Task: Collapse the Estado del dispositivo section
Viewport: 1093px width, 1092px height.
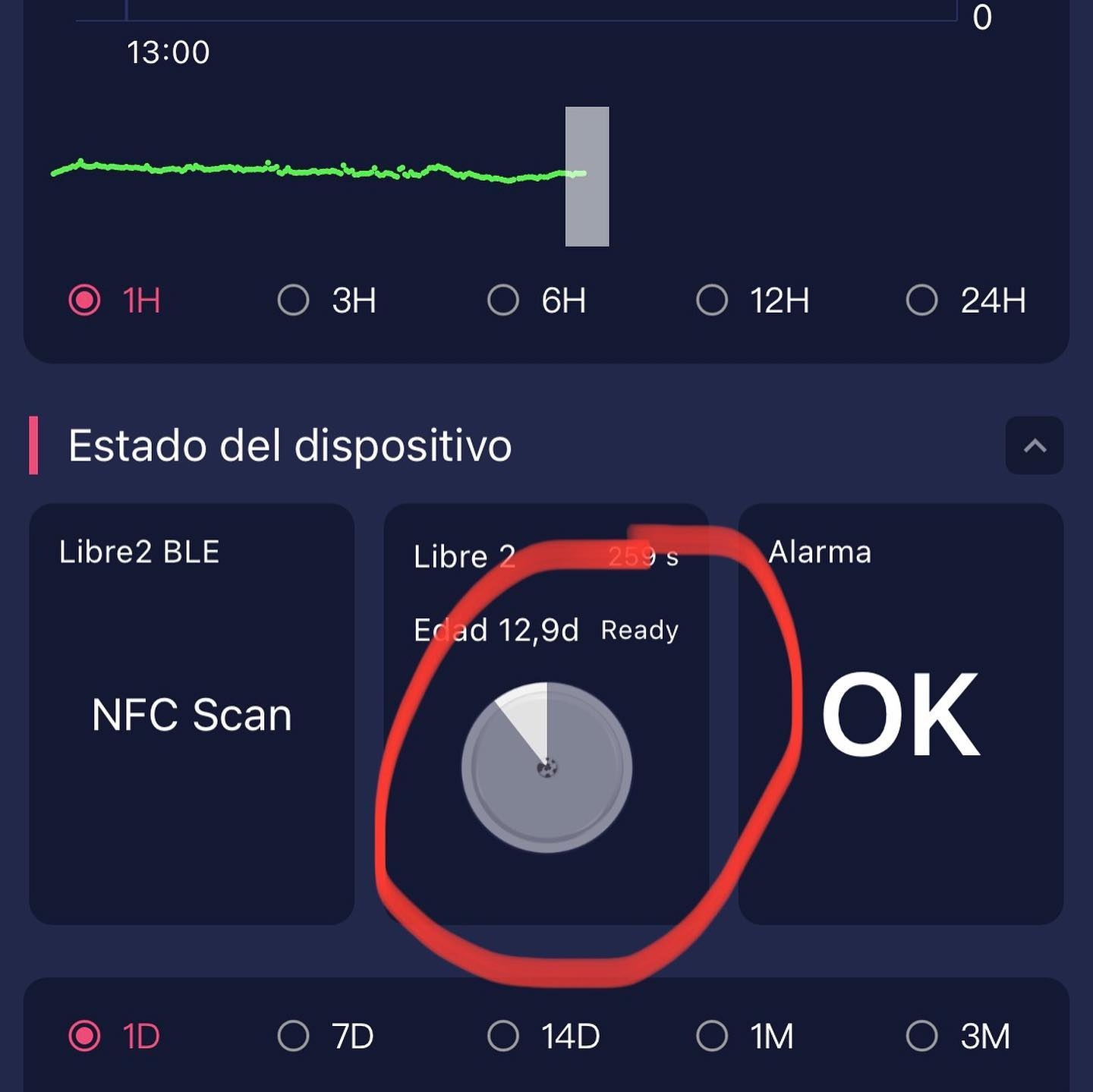Action: coord(1035,445)
